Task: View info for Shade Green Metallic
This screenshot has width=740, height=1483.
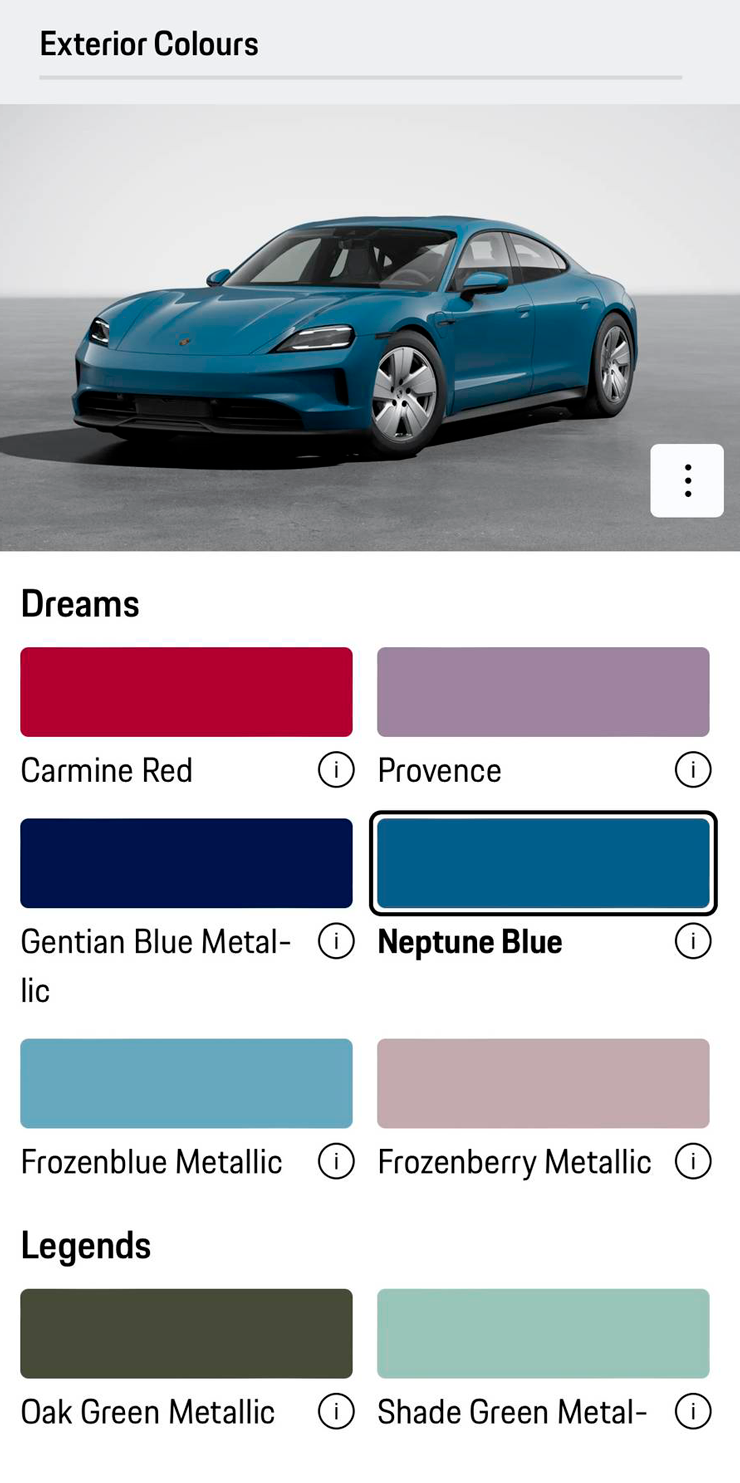Action: coord(693,1411)
